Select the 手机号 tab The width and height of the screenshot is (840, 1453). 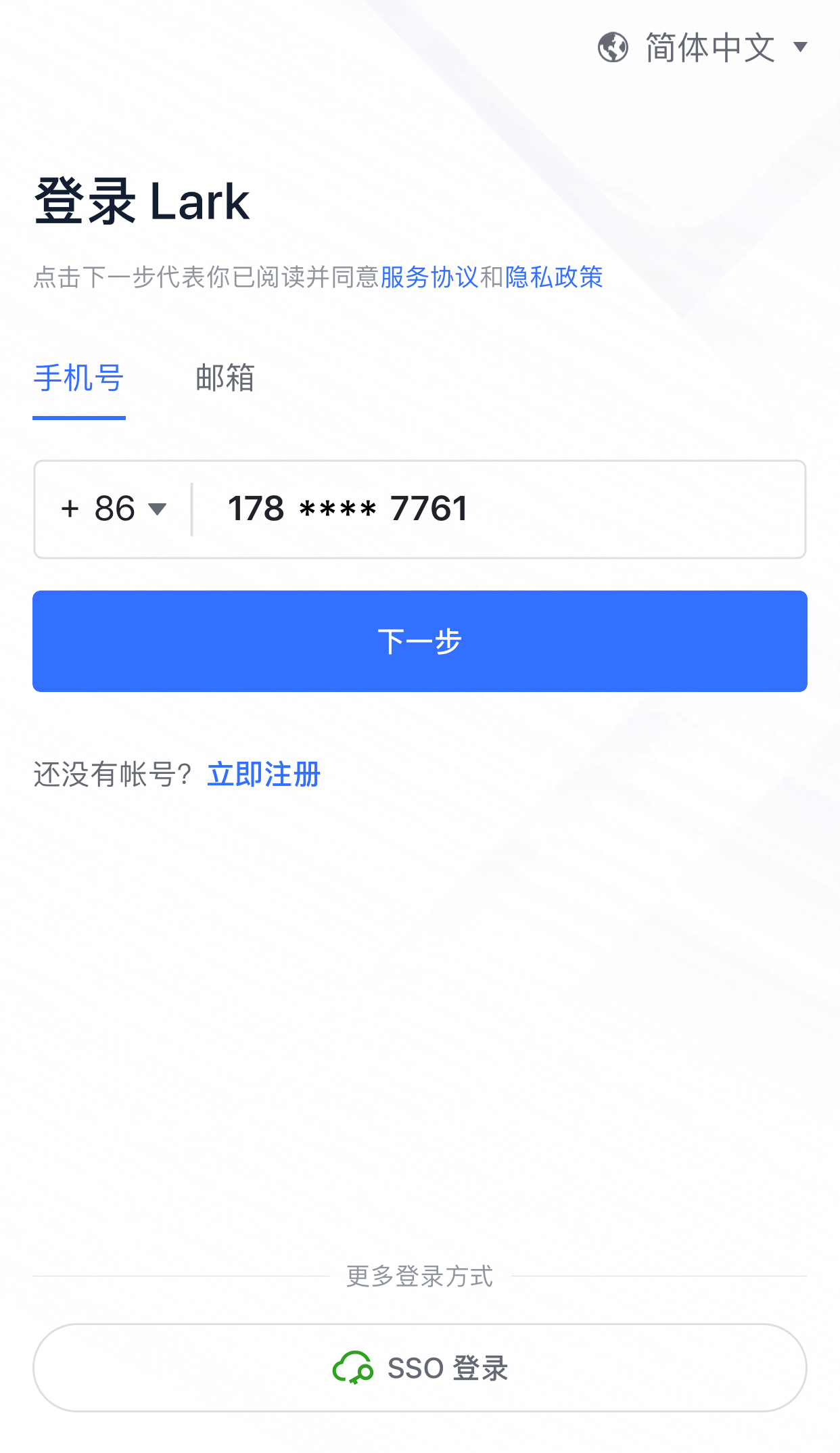tap(79, 379)
